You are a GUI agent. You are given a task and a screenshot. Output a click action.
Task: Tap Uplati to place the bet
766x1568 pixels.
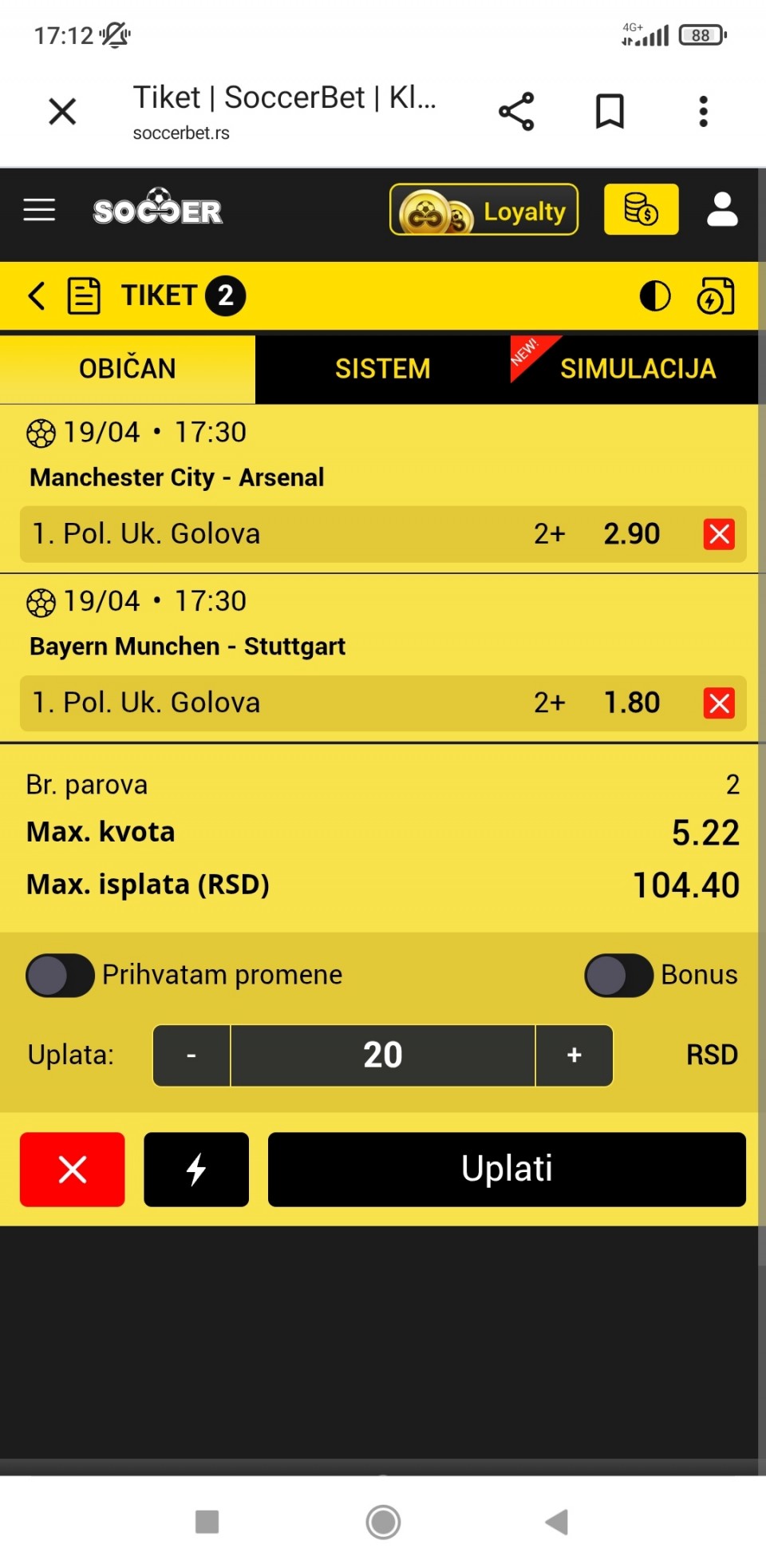507,1169
